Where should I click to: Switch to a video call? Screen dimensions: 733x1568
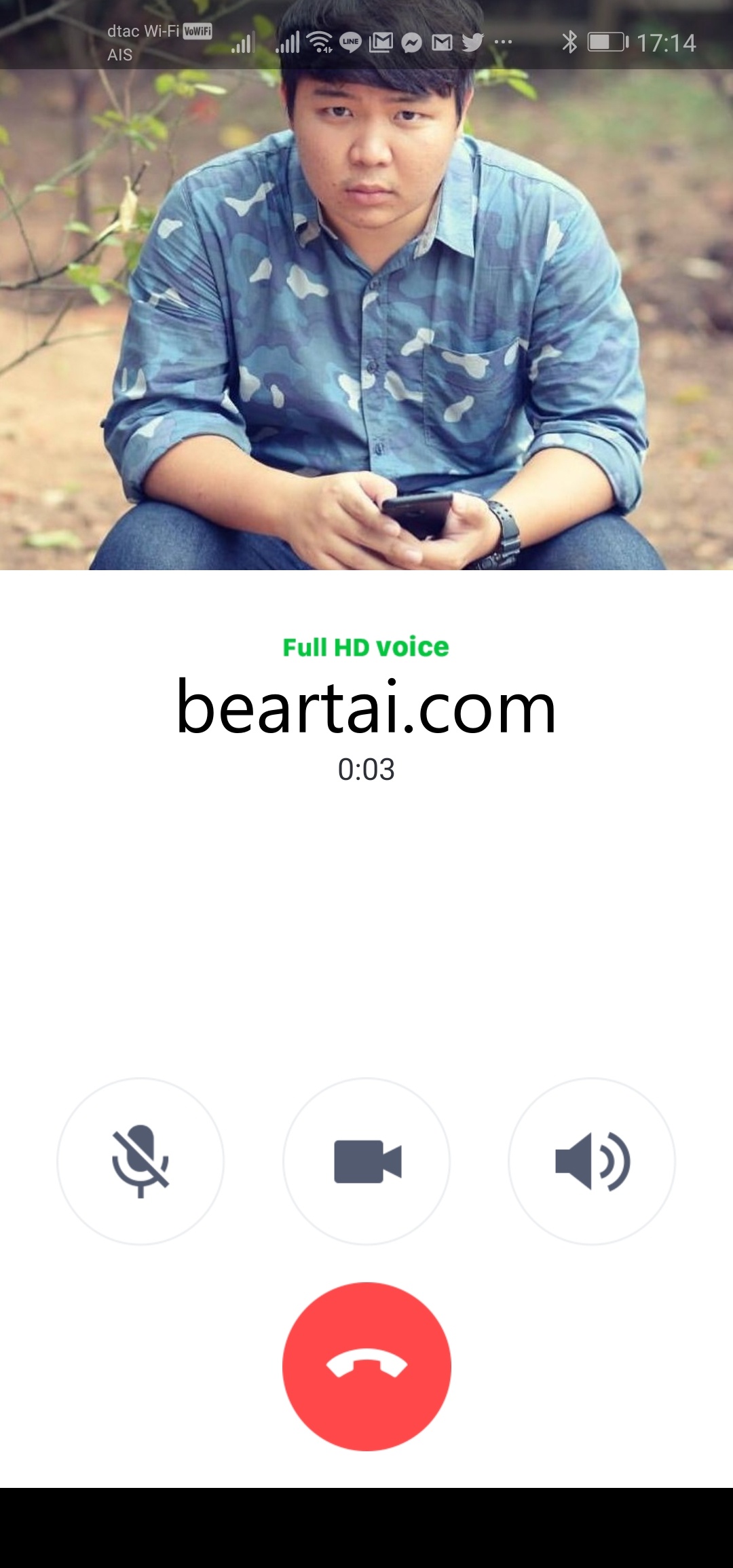[x=366, y=1161]
